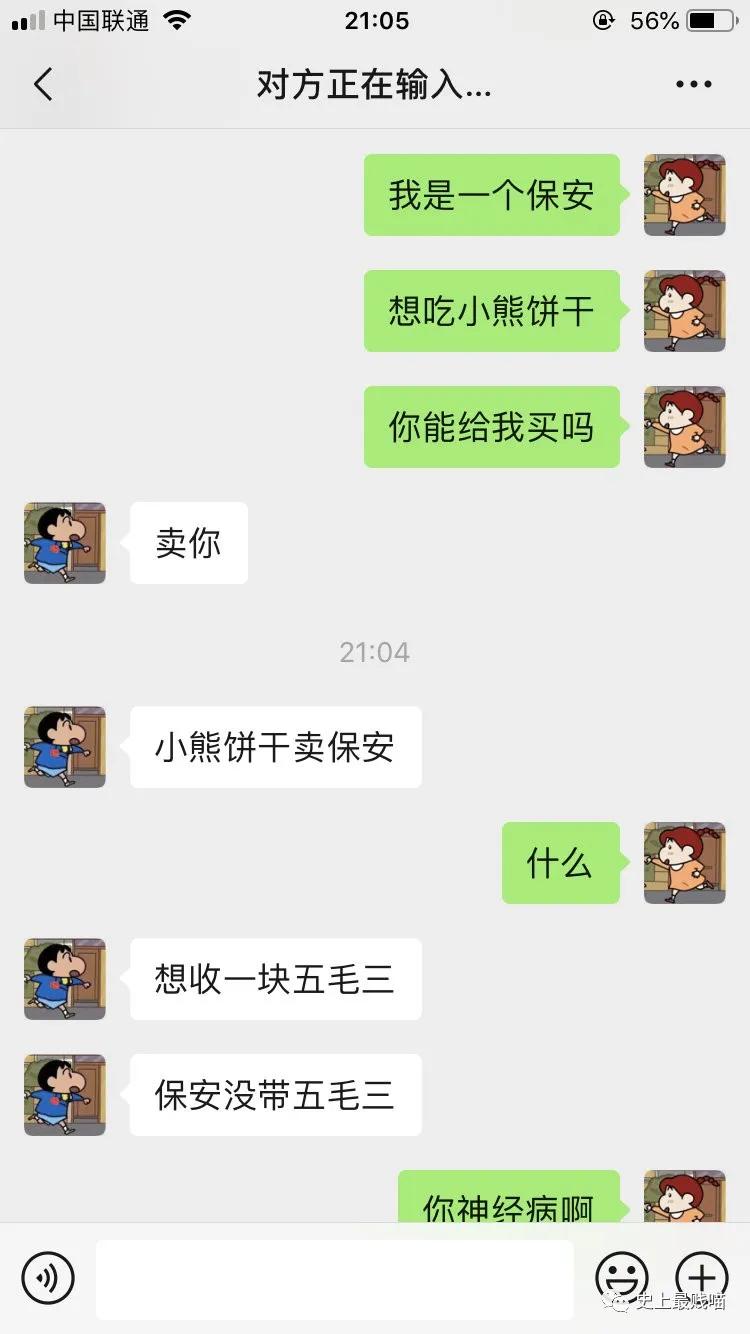Image resolution: width=750 pixels, height=1334 pixels.
Task: Tap the chat title showing 对方正在输入...
Action: click(375, 86)
